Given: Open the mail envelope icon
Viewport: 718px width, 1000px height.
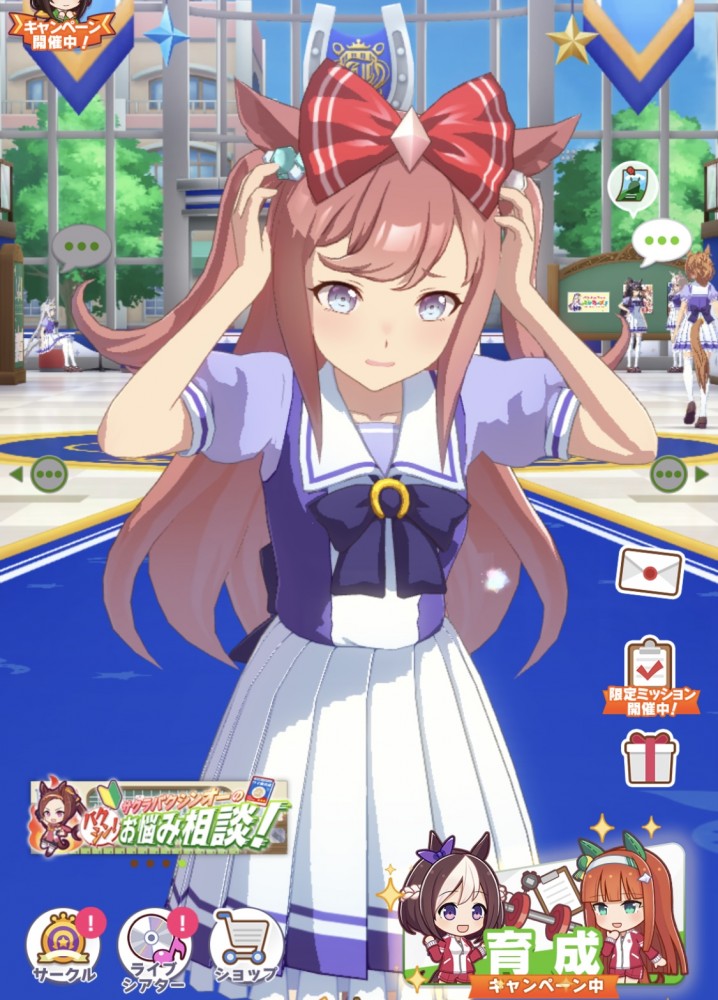Looking at the screenshot, I should point(649,573).
